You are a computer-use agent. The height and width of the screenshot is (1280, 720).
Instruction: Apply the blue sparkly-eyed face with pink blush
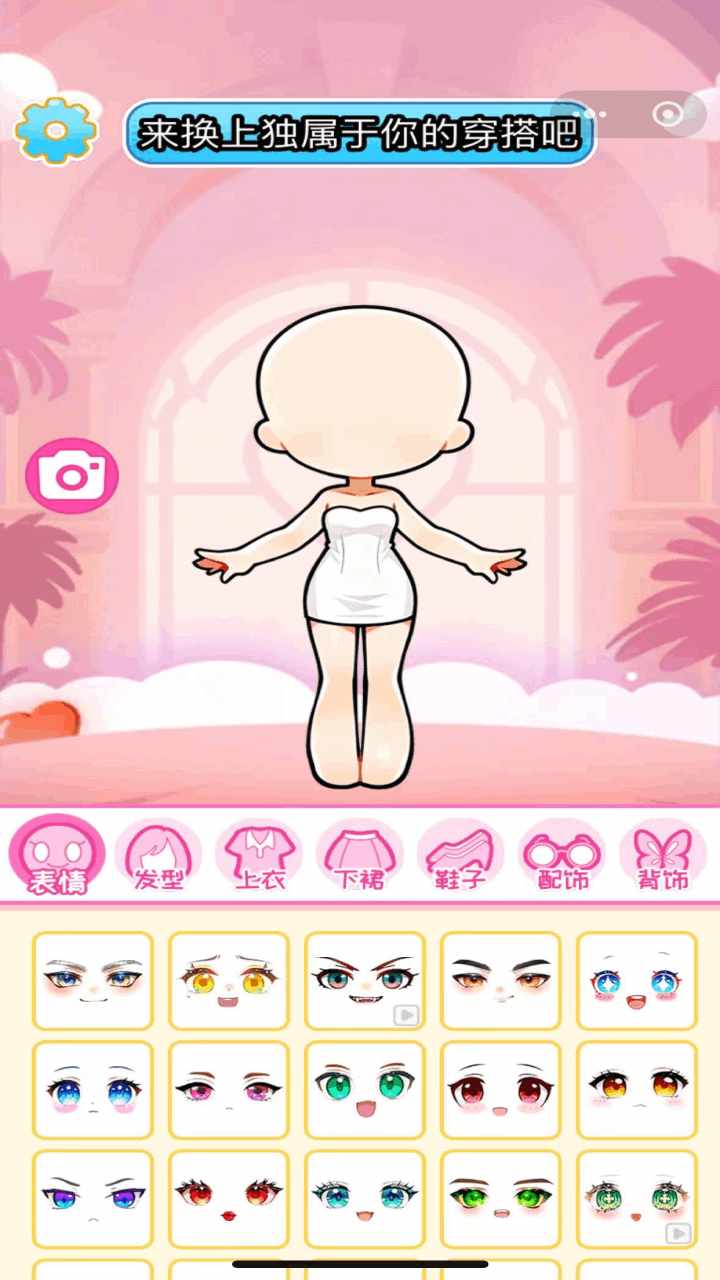coord(93,1090)
